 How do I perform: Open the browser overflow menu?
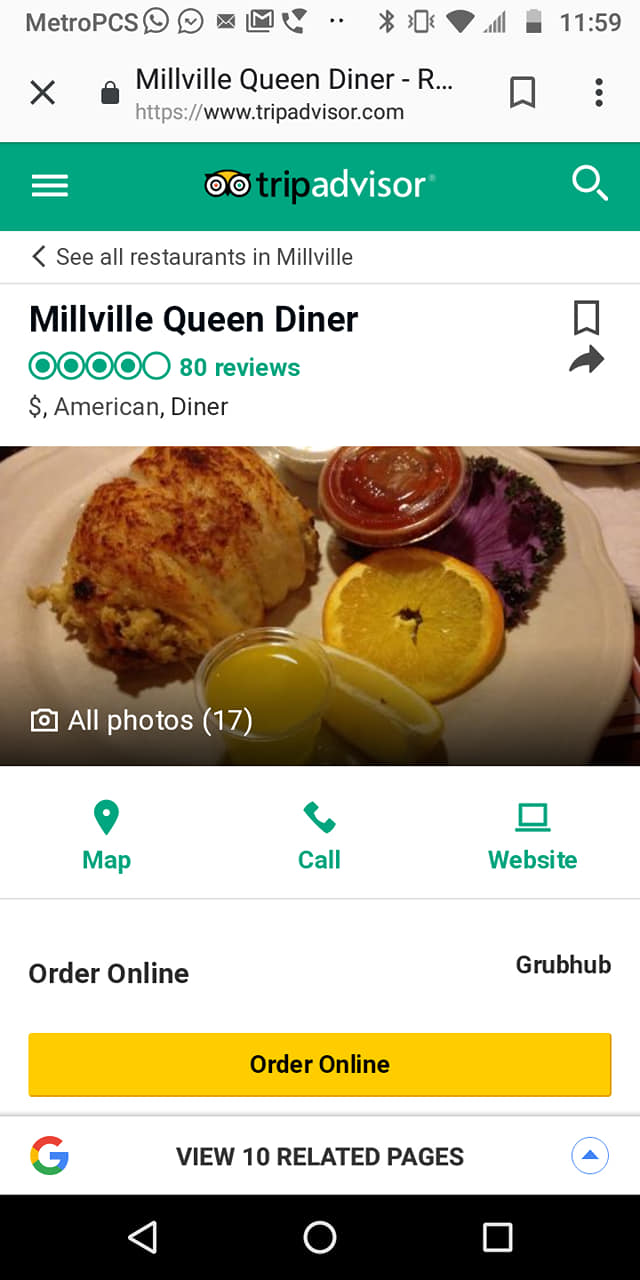598,93
